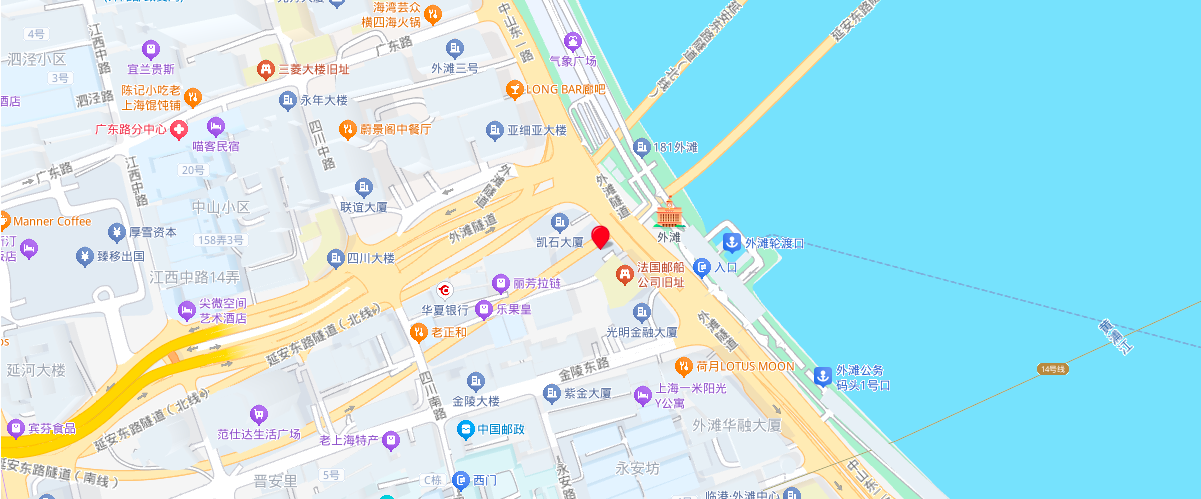The image size is (1201, 499).
Task: Tap the 外滩 landmark icon
Action: coord(668,215)
